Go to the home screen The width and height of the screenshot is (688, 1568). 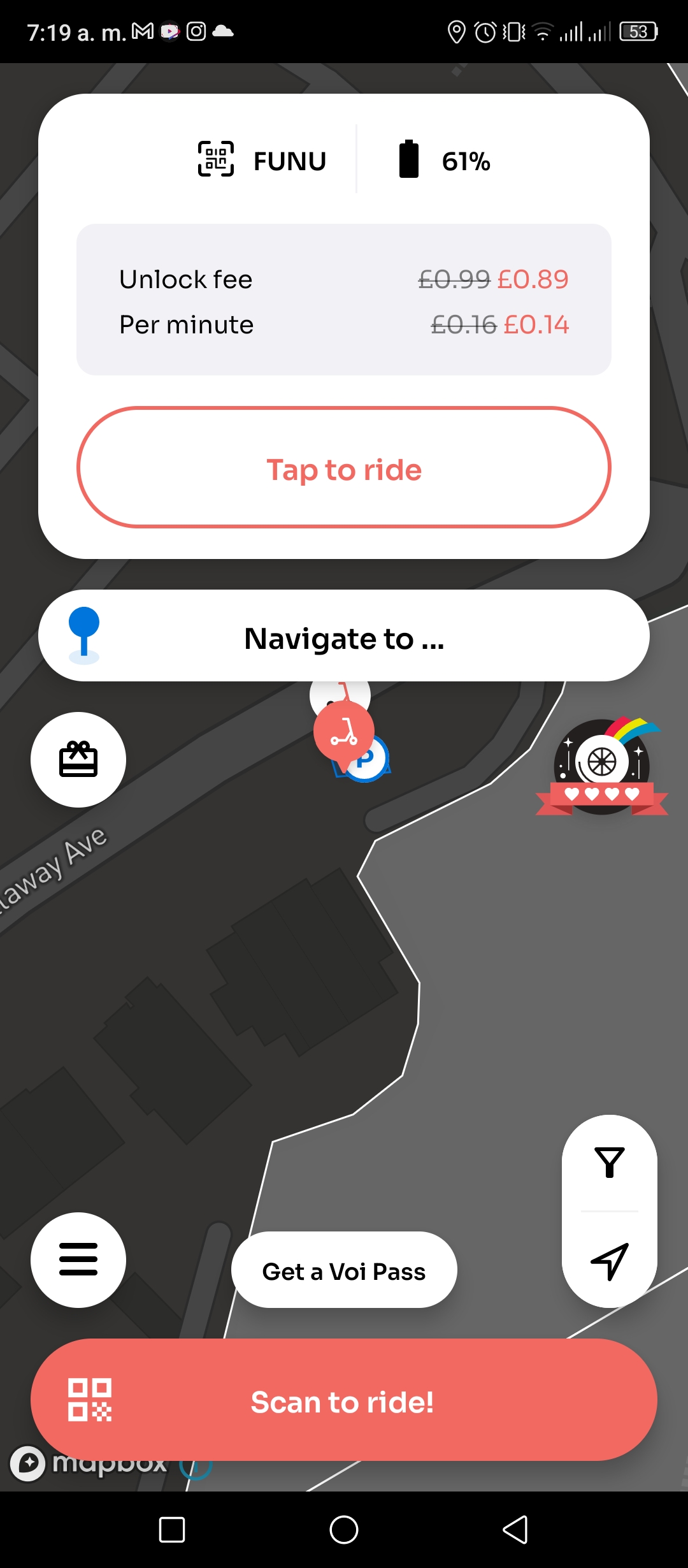(344, 1529)
